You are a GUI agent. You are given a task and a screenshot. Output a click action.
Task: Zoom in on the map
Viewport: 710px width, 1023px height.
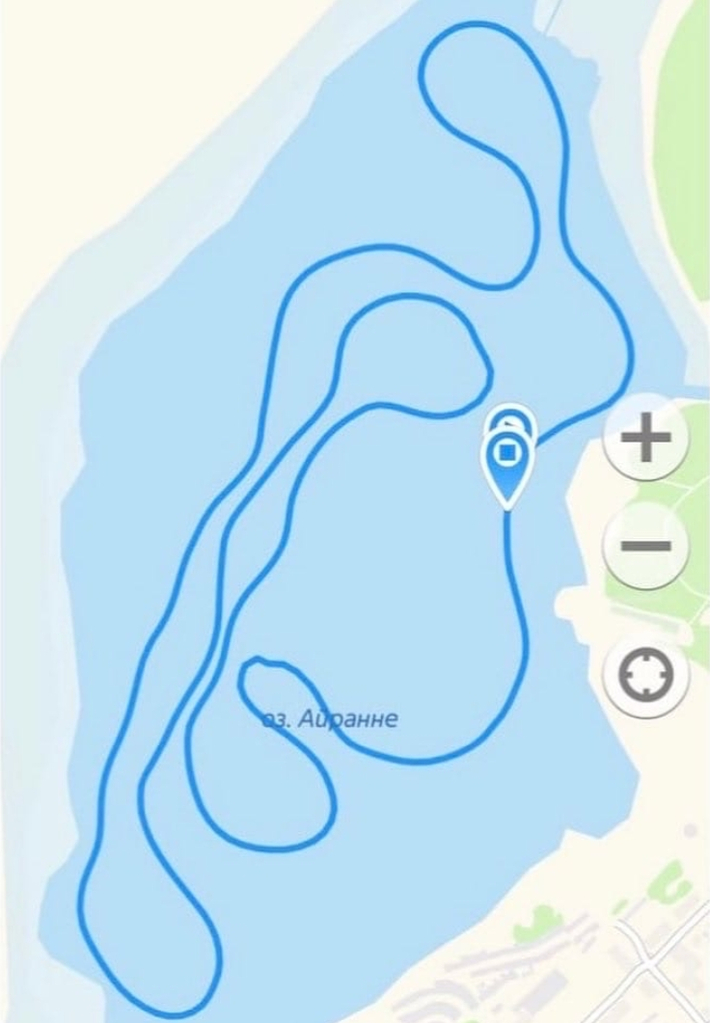click(x=646, y=439)
